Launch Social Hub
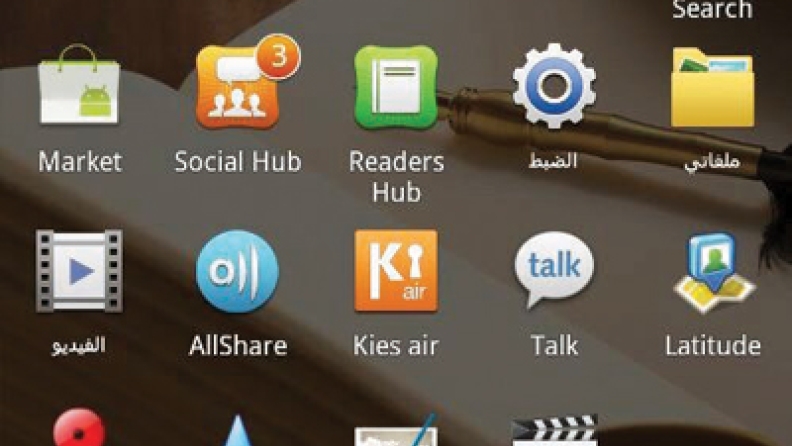 coord(237,91)
